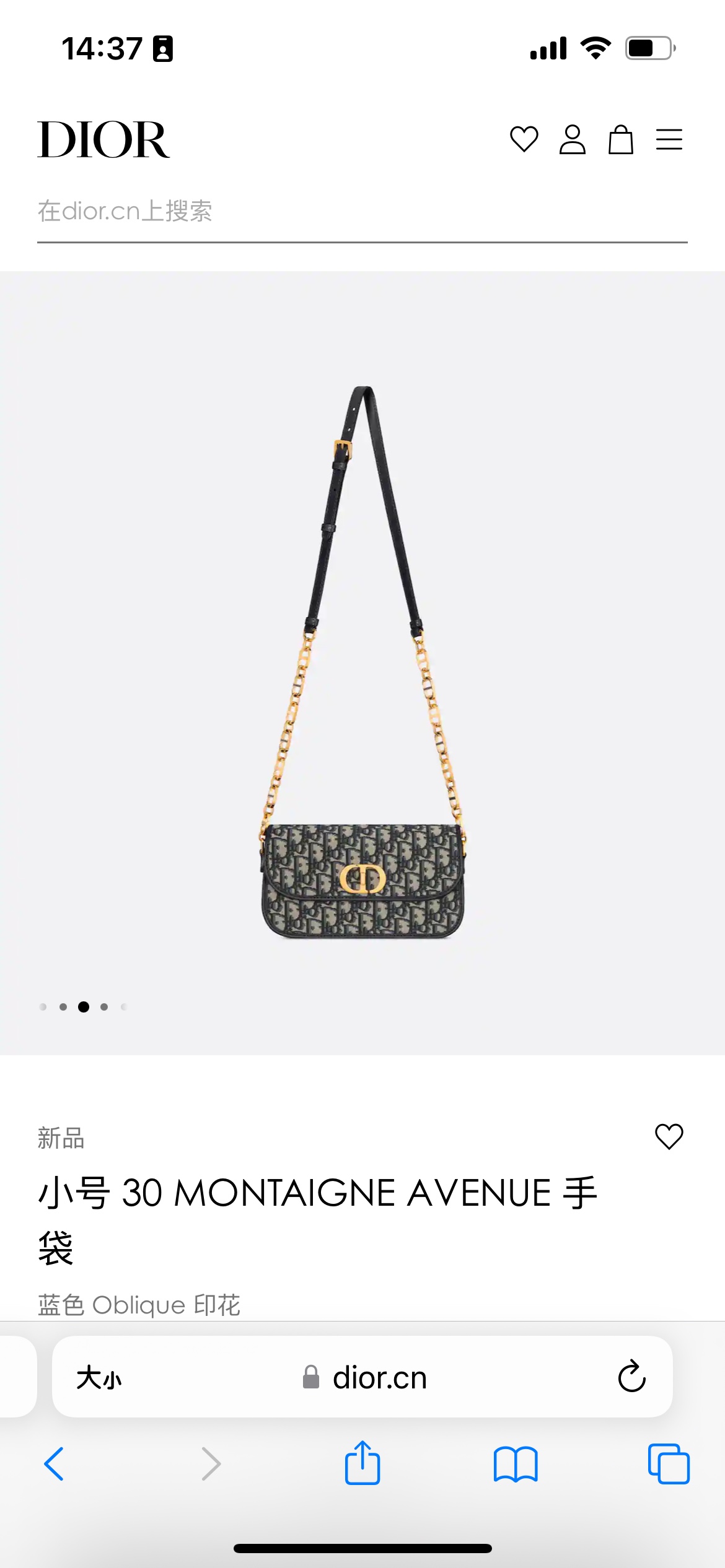Open the Safari page size settings
The height and width of the screenshot is (1568, 725).
[x=99, y=1378]
